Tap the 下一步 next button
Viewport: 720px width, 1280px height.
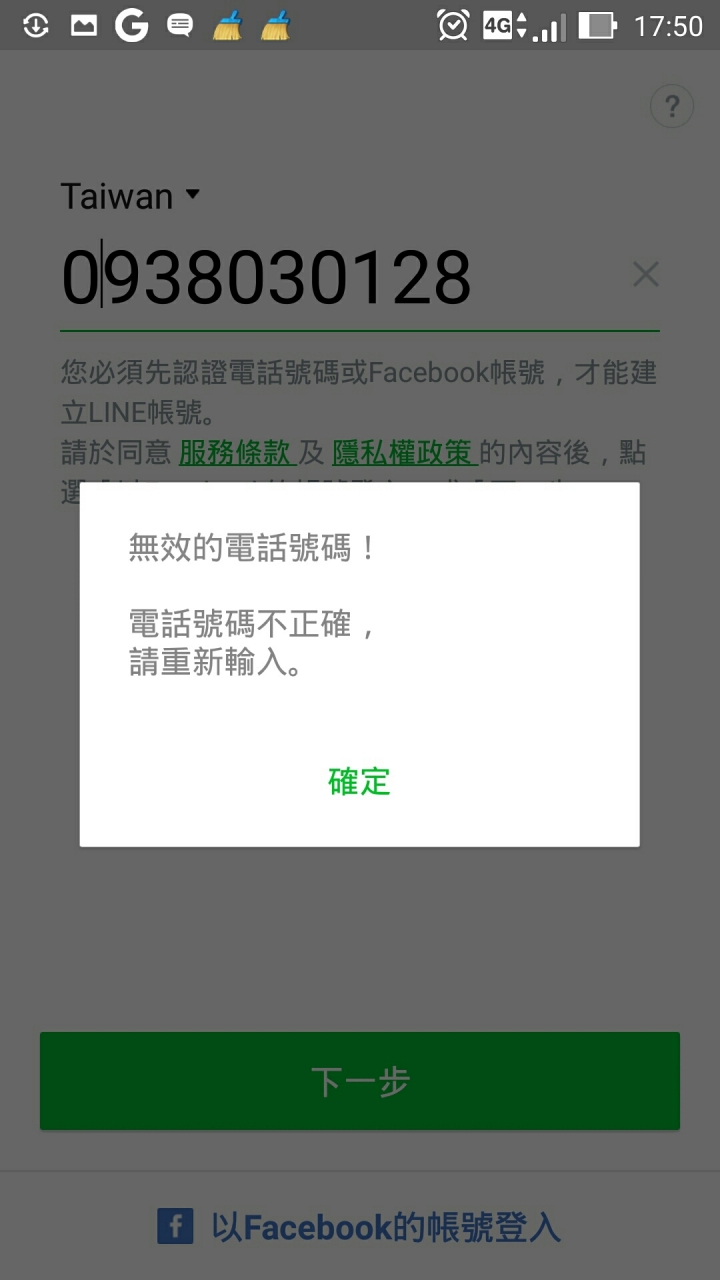[360, 1081]
